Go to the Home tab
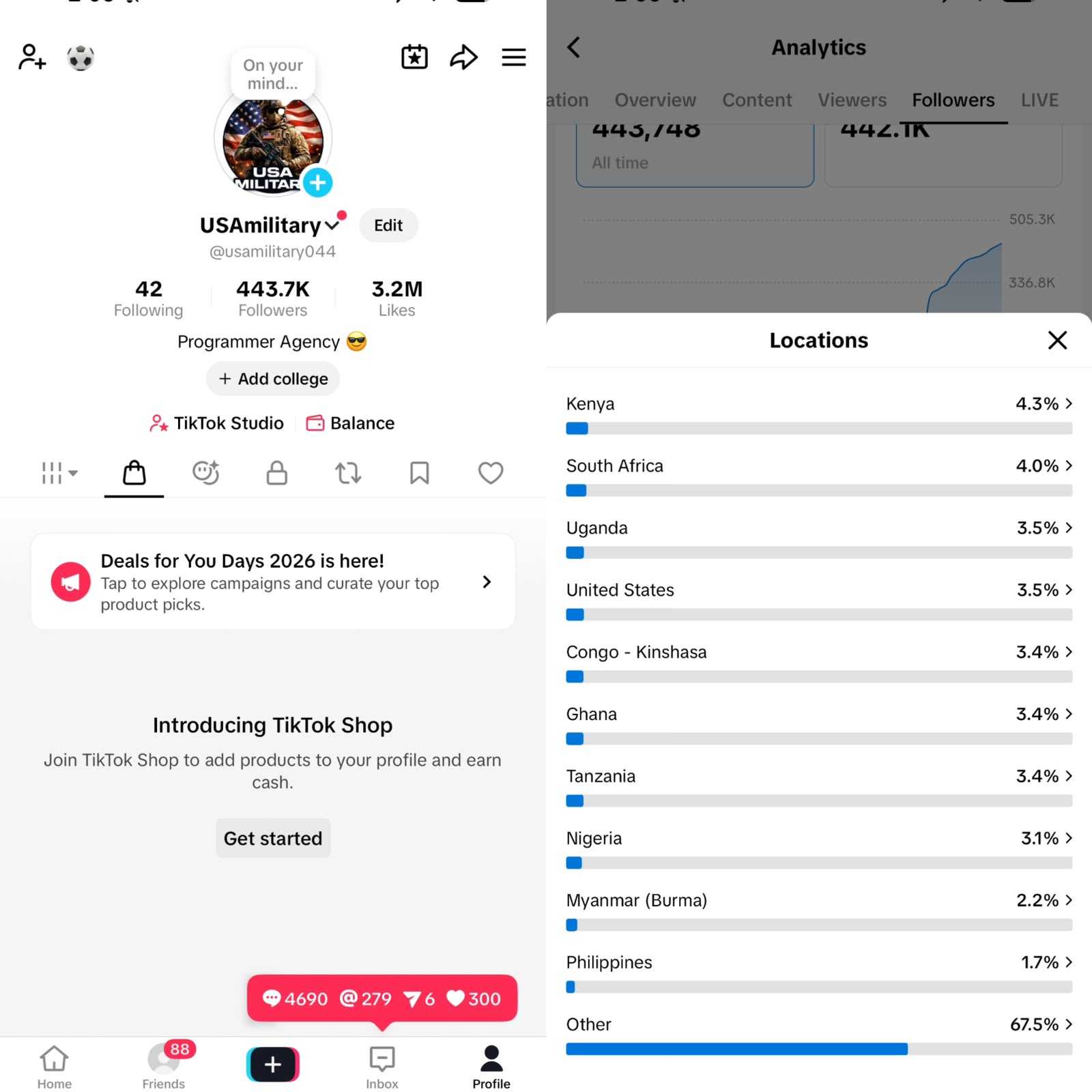This screenshot has height=1092, width=1092. (x=54, y=1067)
